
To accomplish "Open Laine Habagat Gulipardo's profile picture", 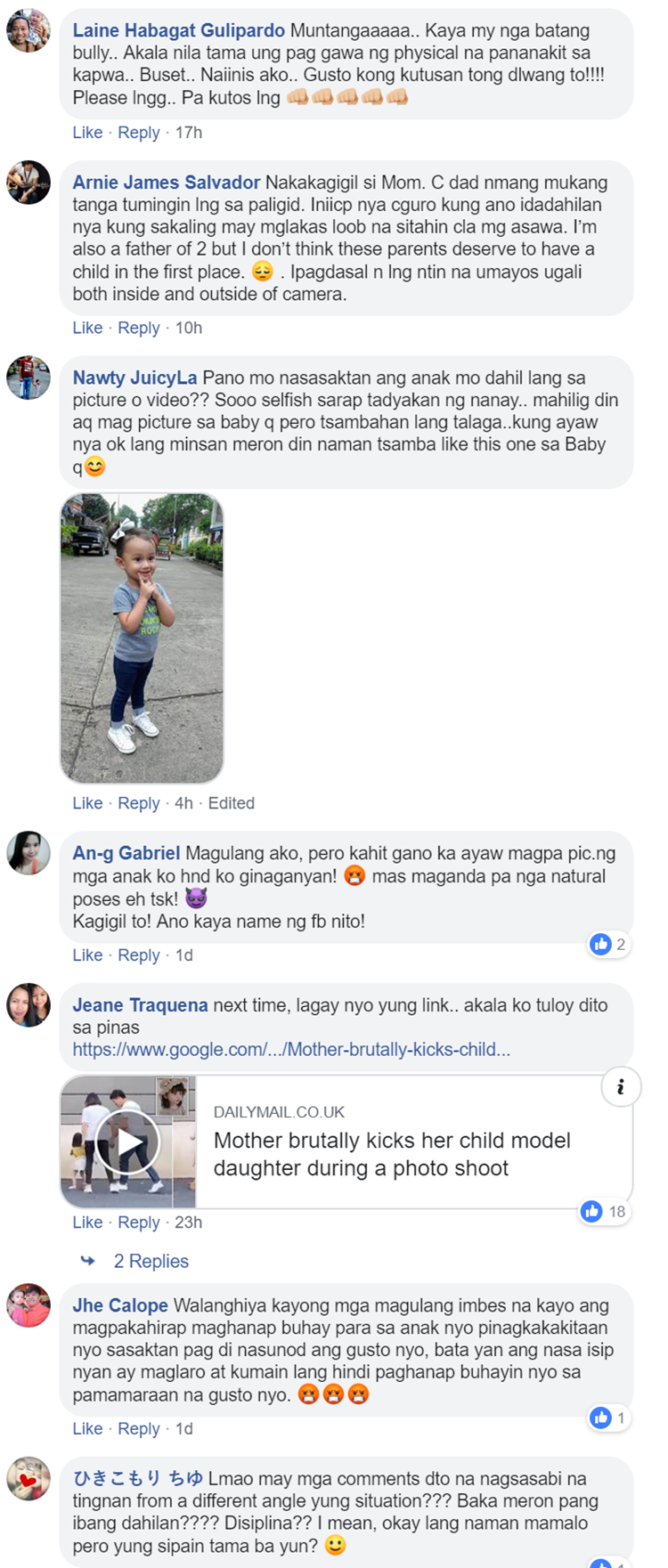I will click(29, 31).
